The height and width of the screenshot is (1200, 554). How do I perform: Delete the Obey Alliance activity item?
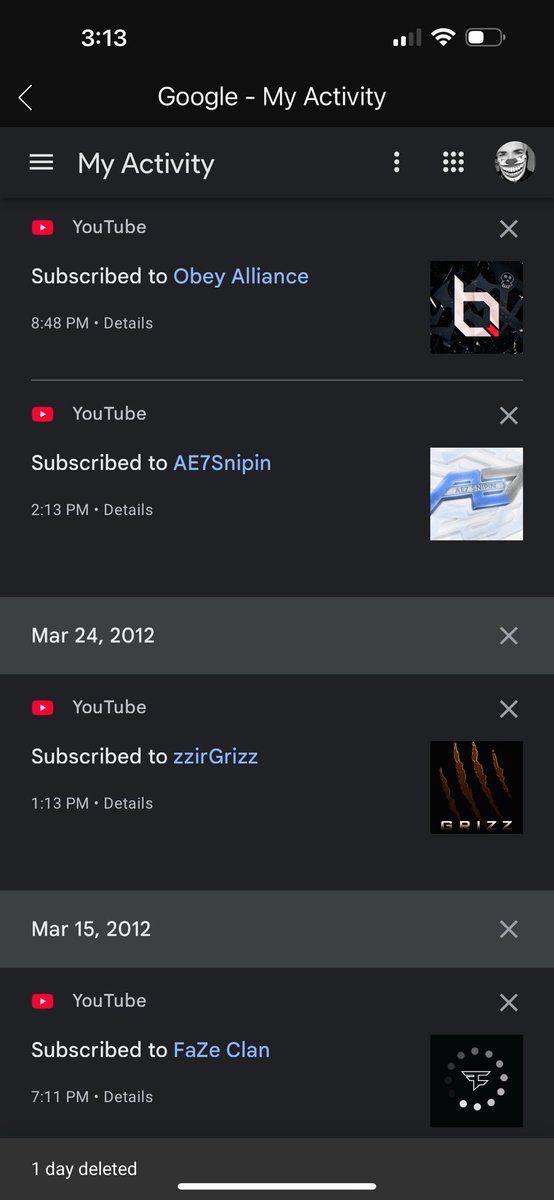coord(508,229)
